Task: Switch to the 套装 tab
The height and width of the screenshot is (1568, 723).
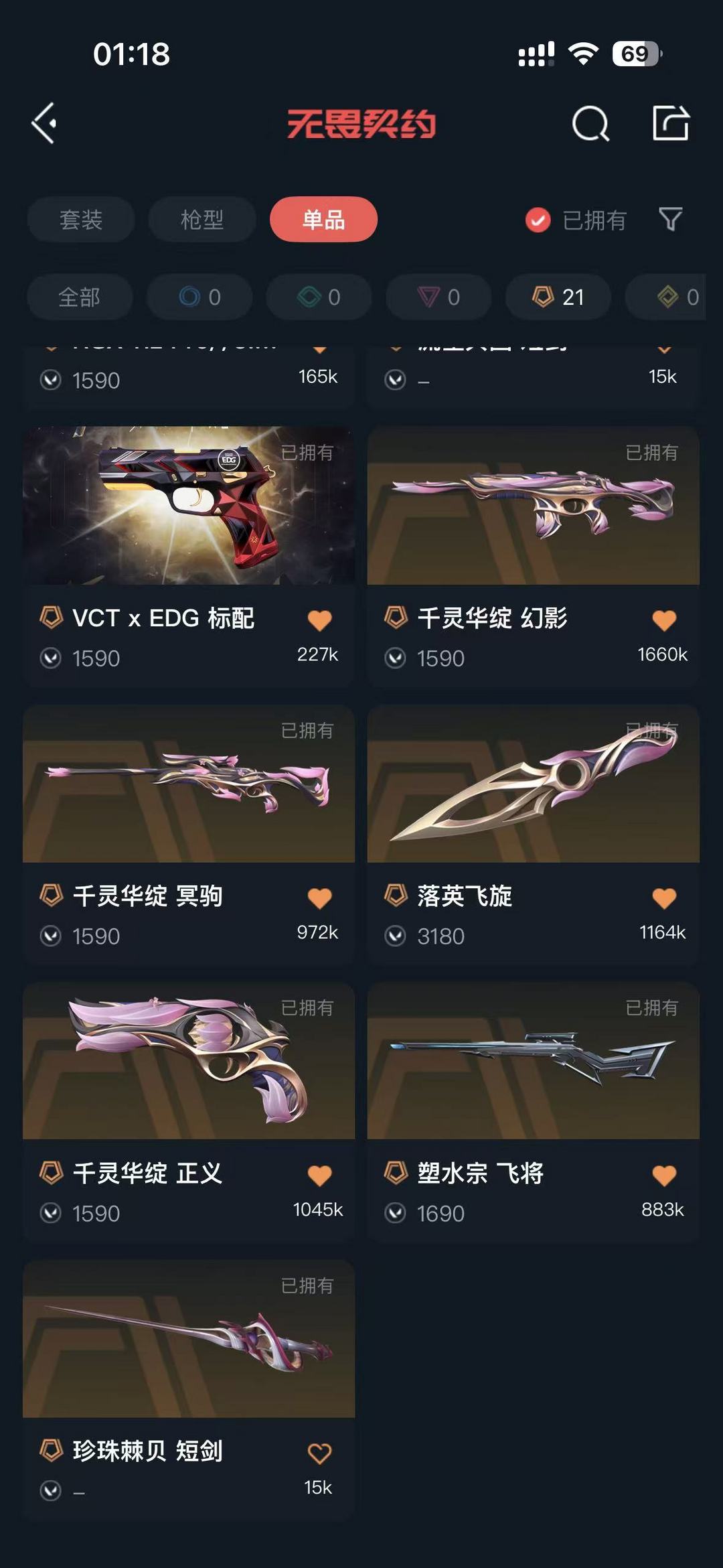Action: coord(80,220)
